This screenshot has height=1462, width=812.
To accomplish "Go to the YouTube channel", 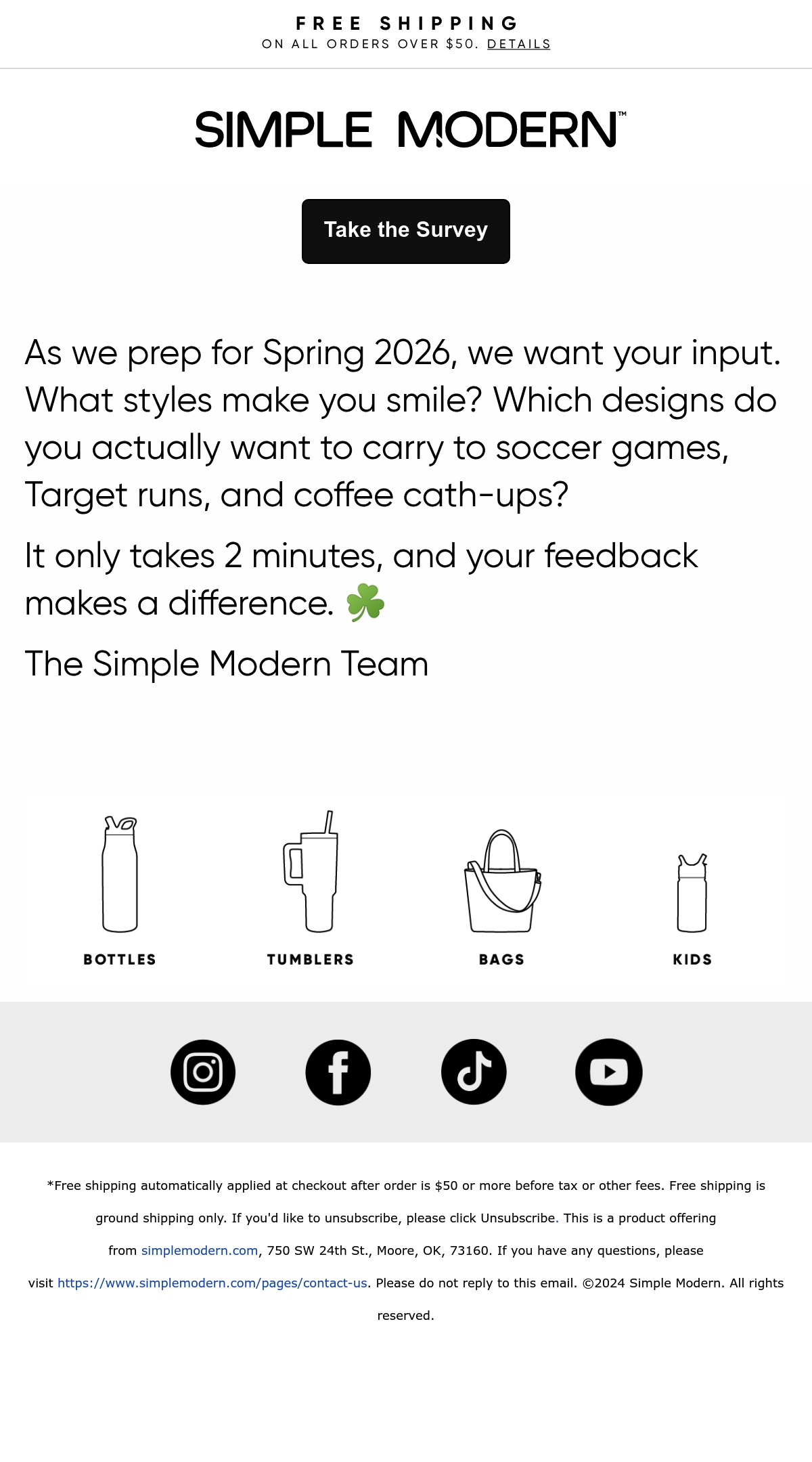I will 609,1072.
